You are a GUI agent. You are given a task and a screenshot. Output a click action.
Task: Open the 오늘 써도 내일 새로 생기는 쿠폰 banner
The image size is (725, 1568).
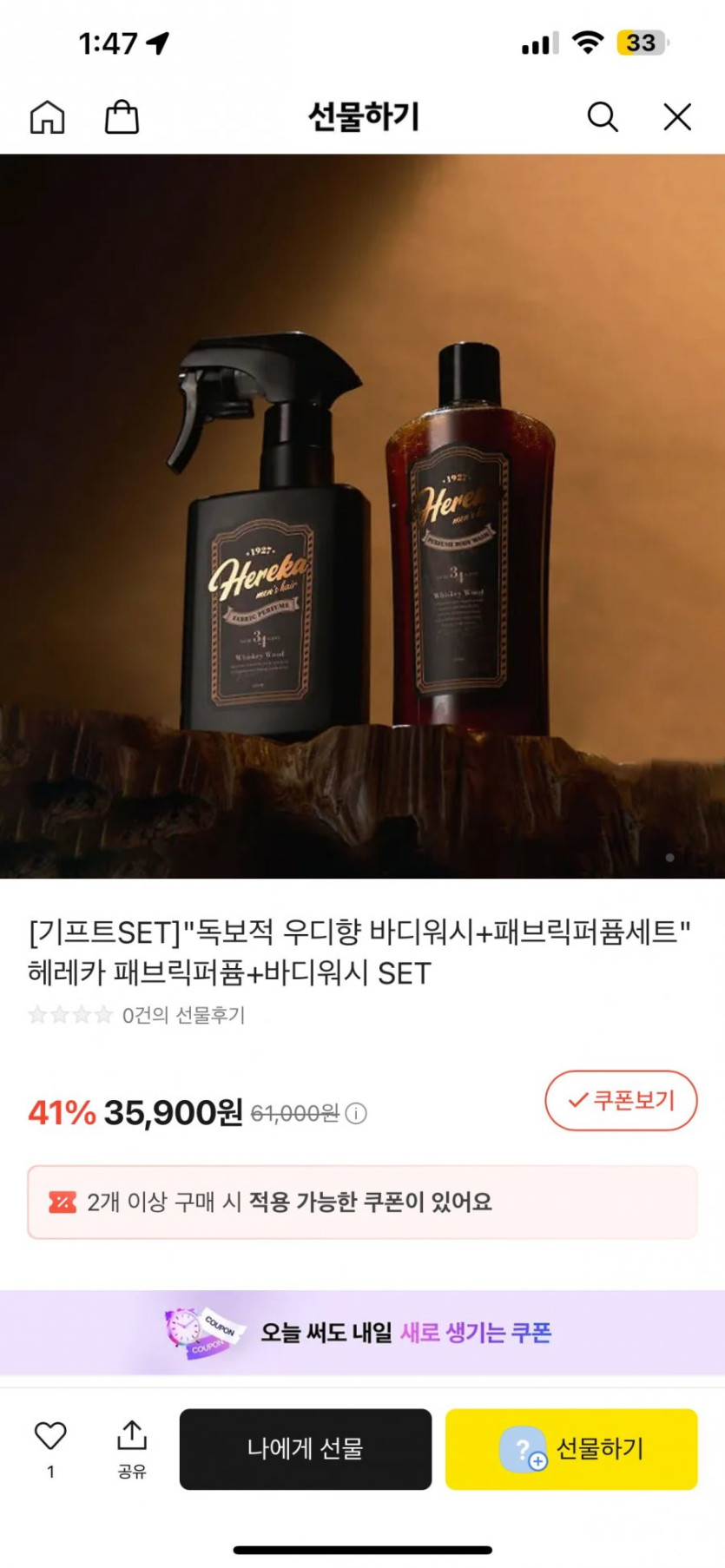coord(362,1333)
